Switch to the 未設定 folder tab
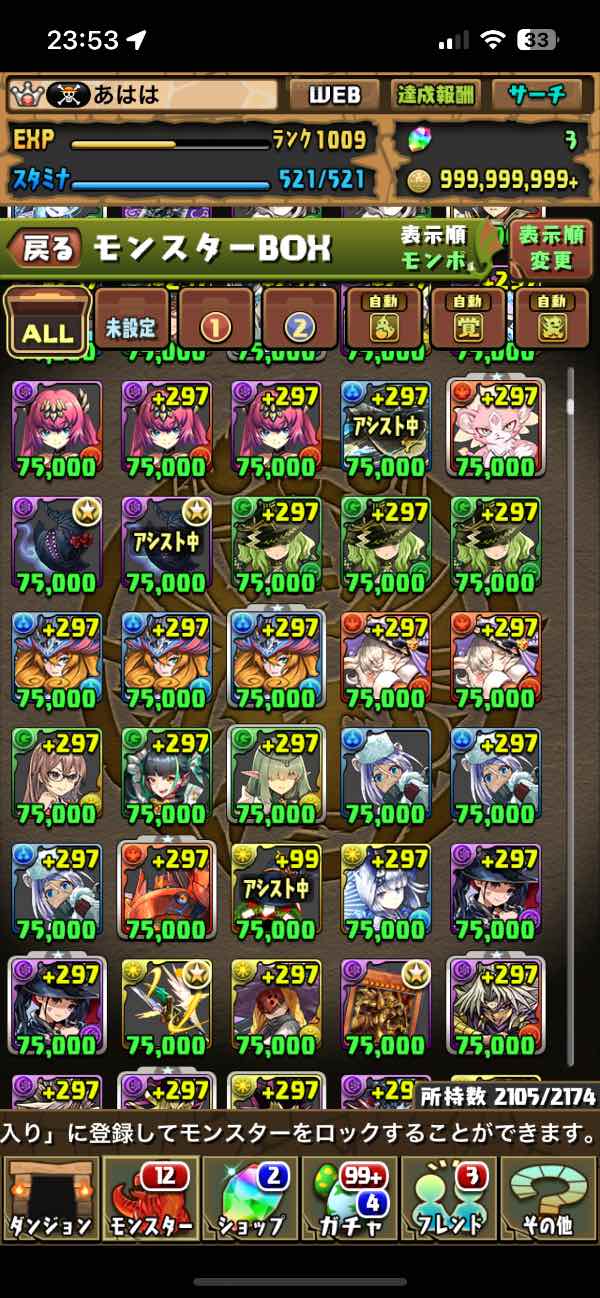This screenshot has width=600, height=1298. pos(131,323)
